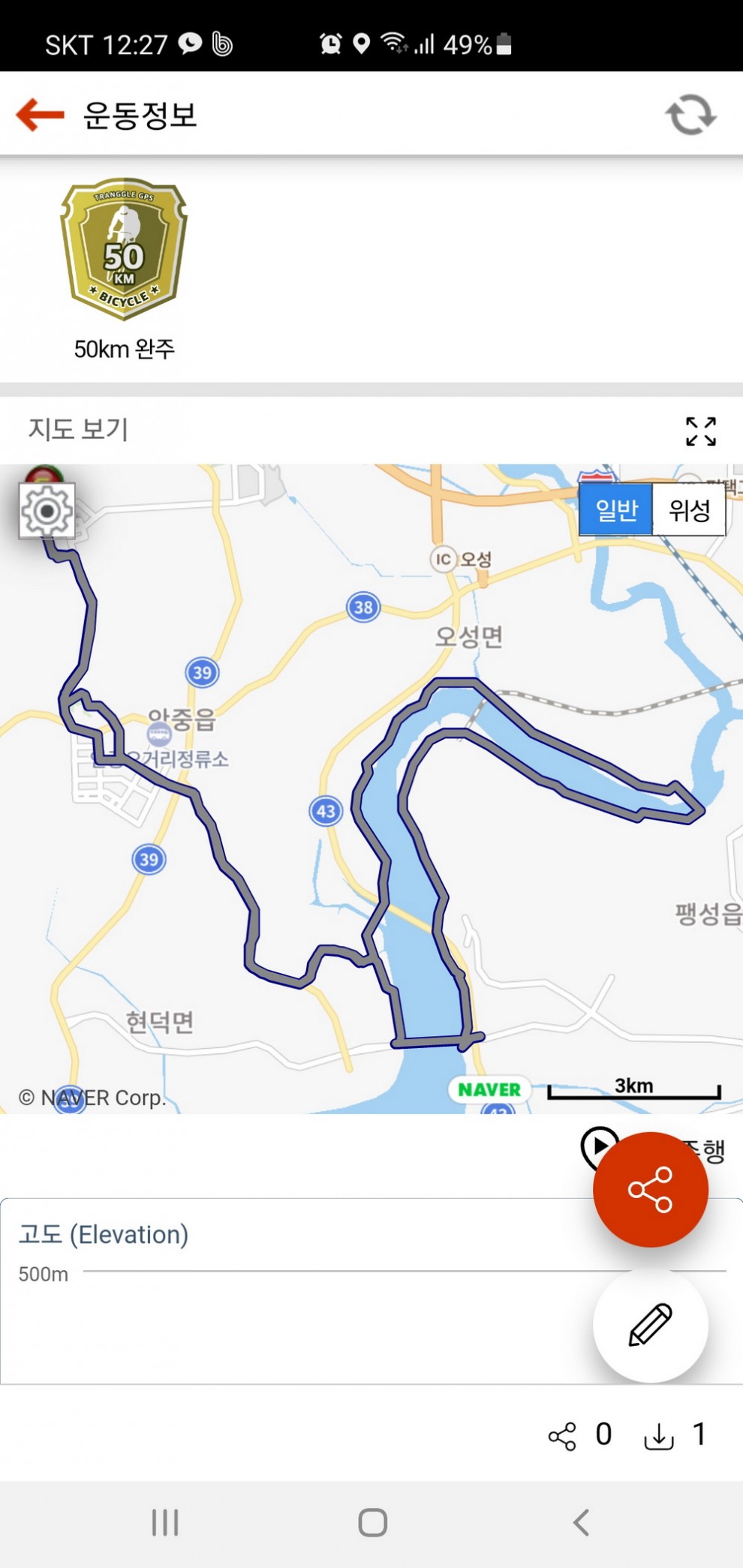Tap the share count icon
Image resolution: width=743 pixels, height=1568 pixels.
point(562,1437)
